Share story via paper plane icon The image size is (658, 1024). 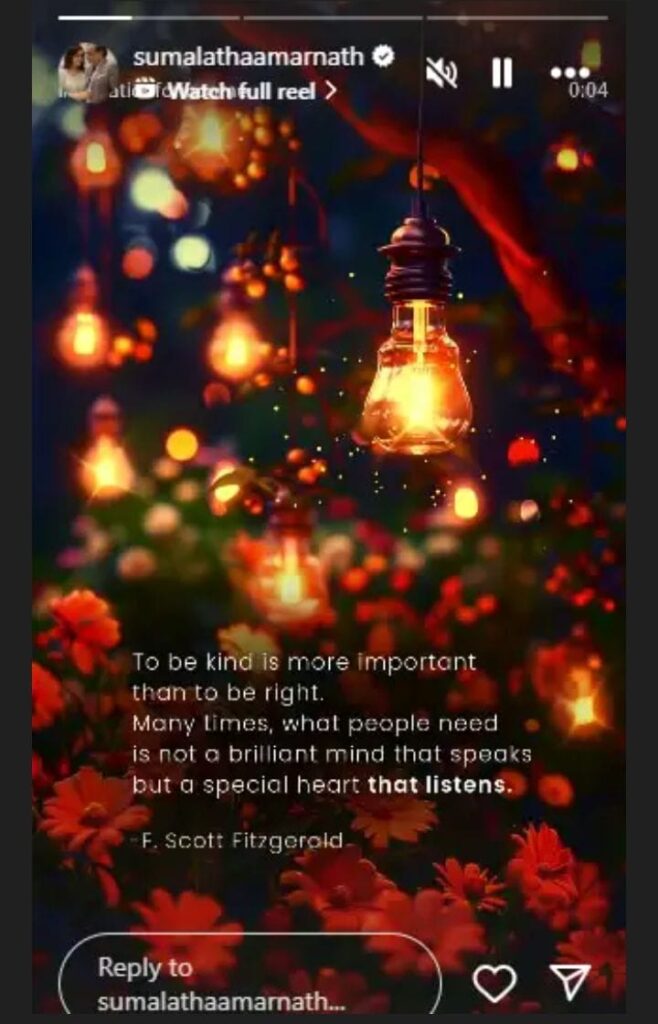pos(571,983)
